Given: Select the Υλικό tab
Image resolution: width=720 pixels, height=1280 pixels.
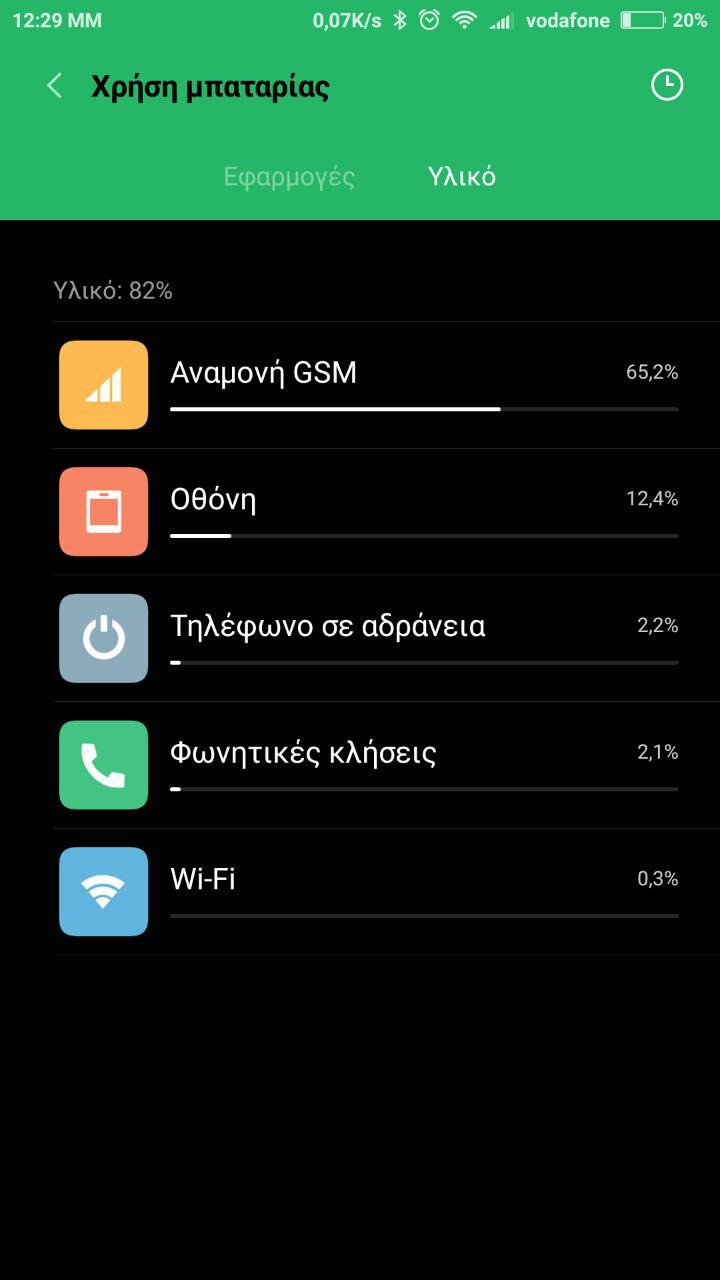Looking at the screenshot, I should coord(461,177).
